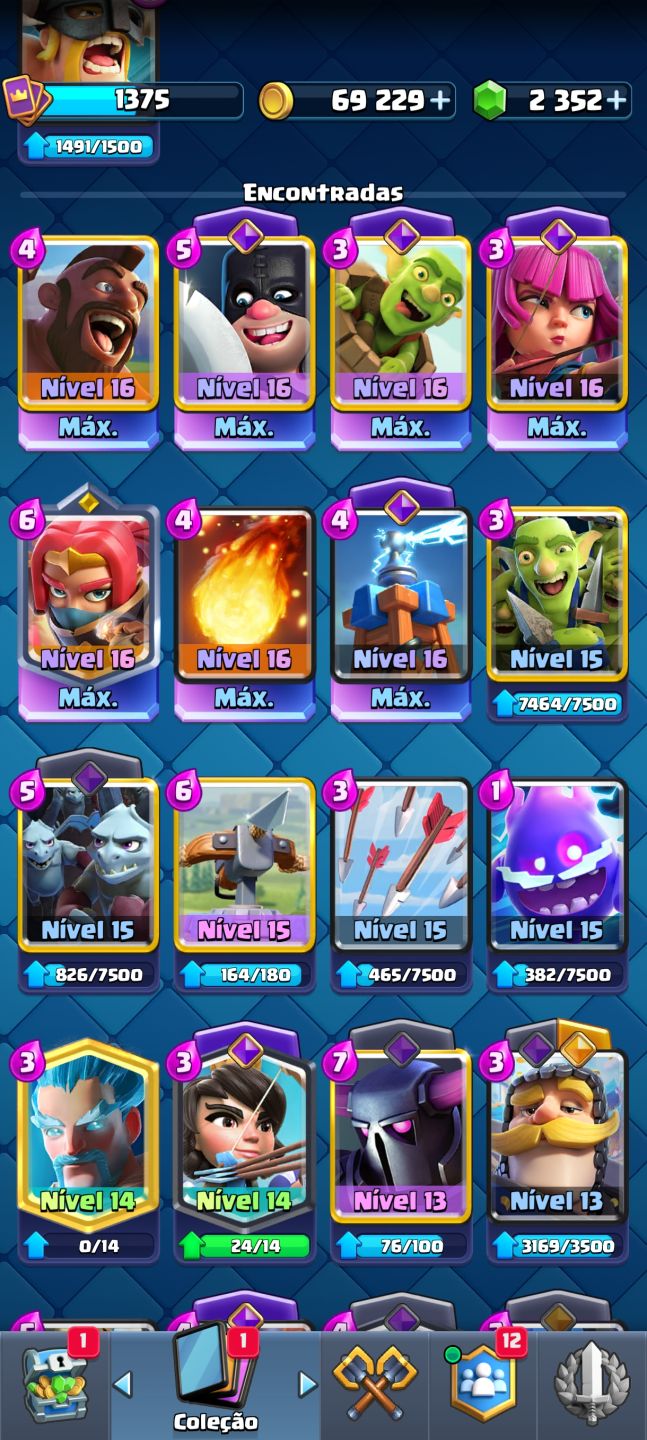
Task: Open the shop chest tab
Action: tap(55, 1384)
